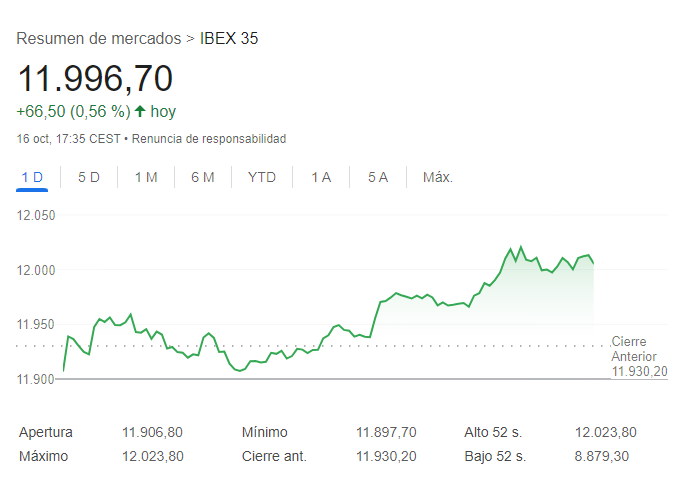Select the 1 M chart range
The width and height of the screenshot is (686, 477).
point(146,177)
